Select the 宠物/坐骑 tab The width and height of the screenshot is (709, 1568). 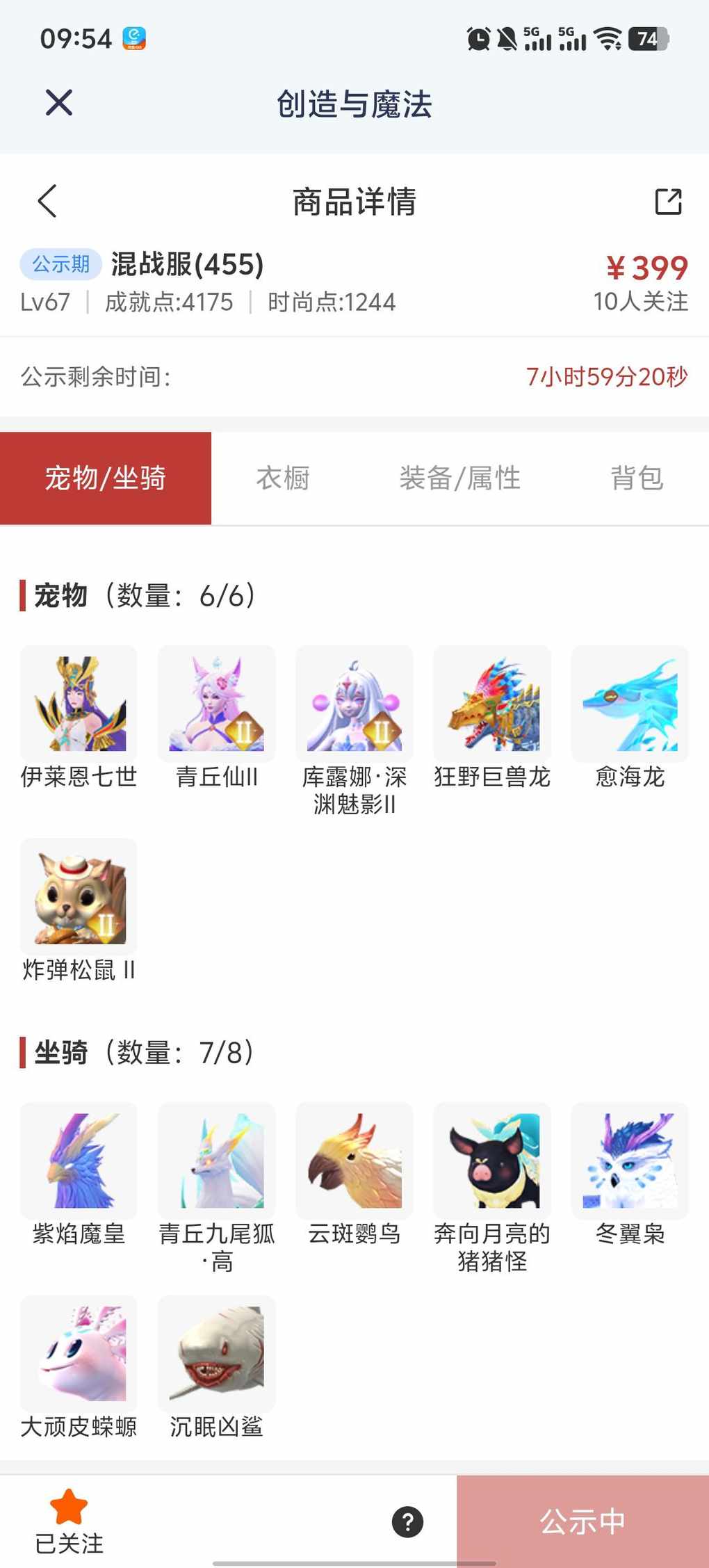(106, 478)
